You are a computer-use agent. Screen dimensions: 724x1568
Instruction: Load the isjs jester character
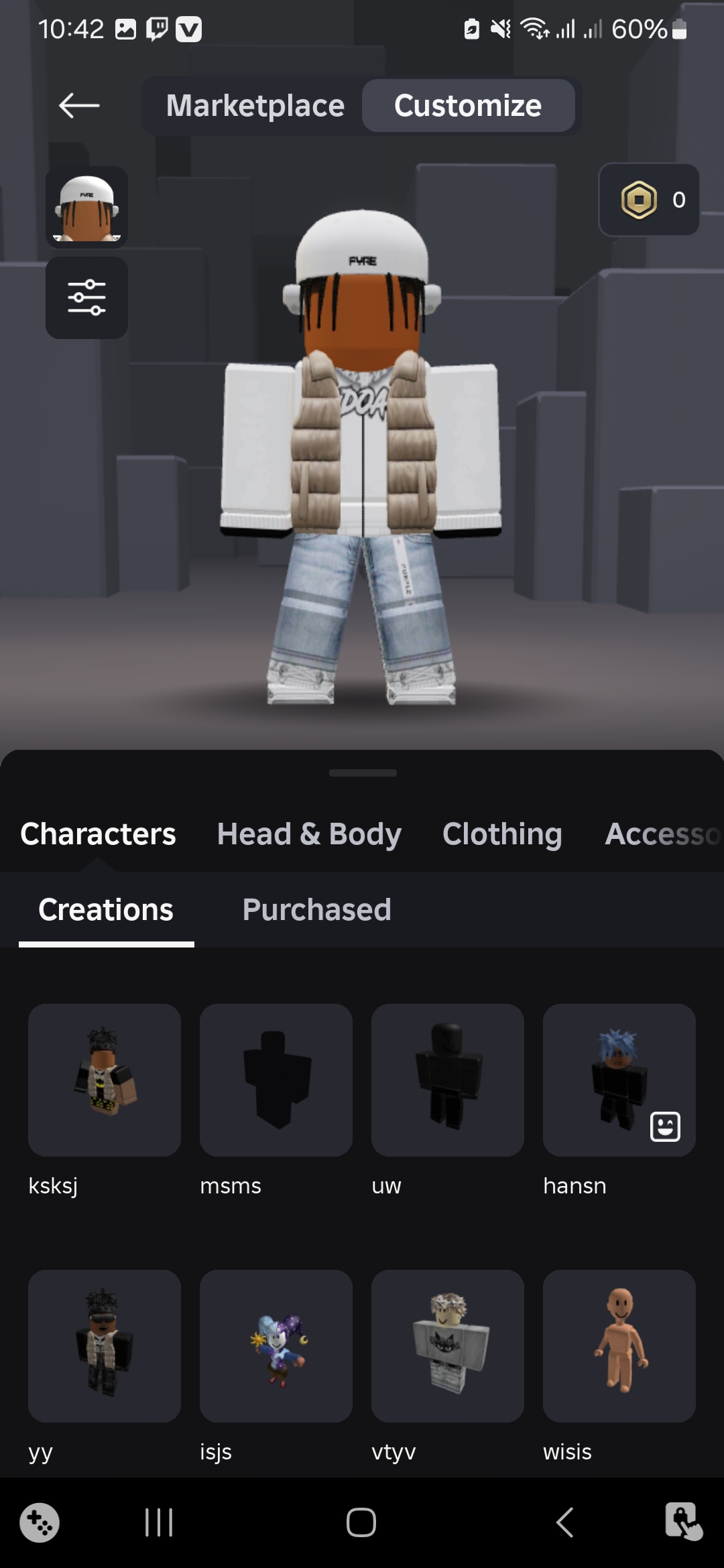[x=276, y=1346]
